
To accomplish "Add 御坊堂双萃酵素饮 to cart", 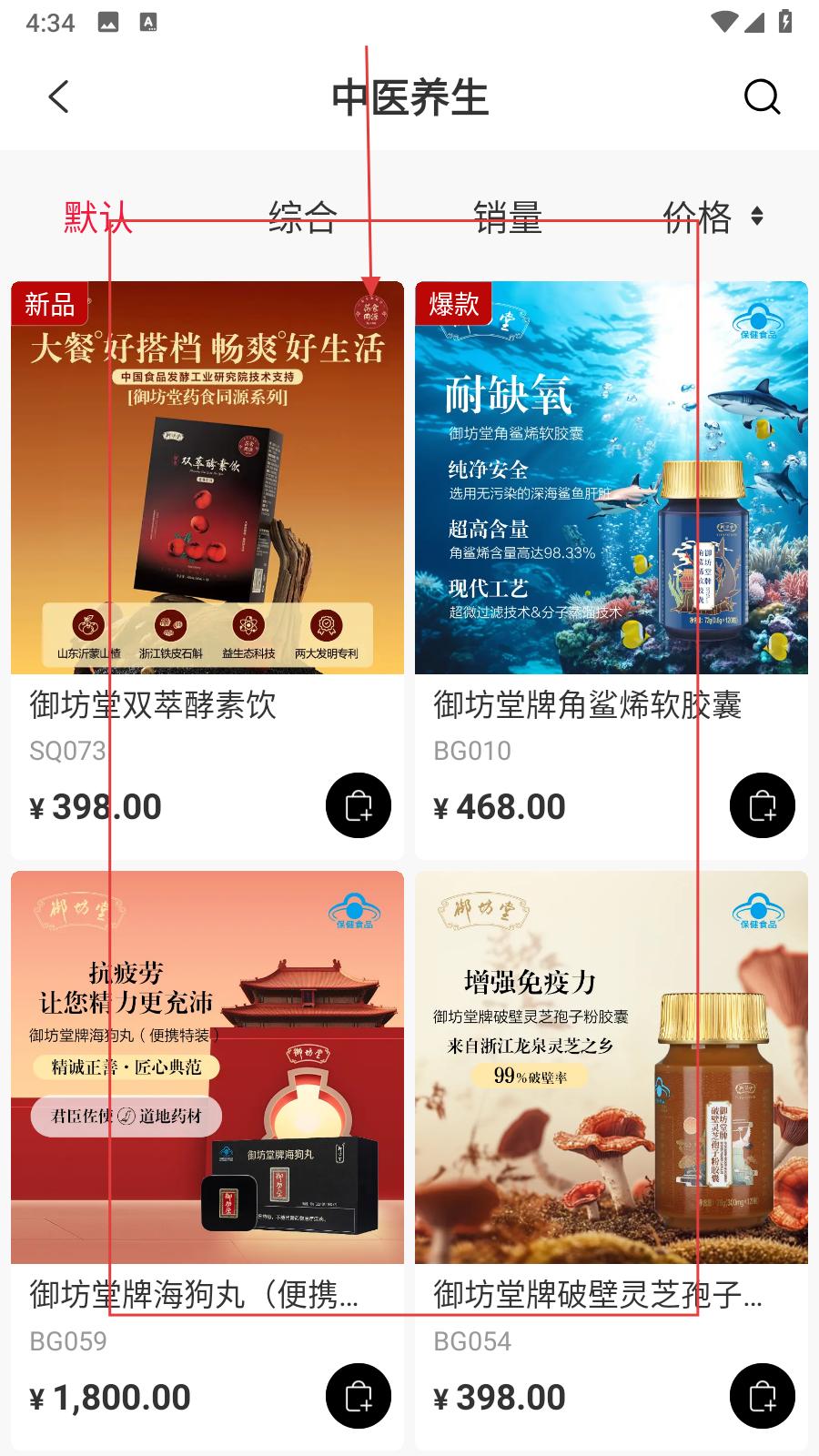I will point(359,805).
